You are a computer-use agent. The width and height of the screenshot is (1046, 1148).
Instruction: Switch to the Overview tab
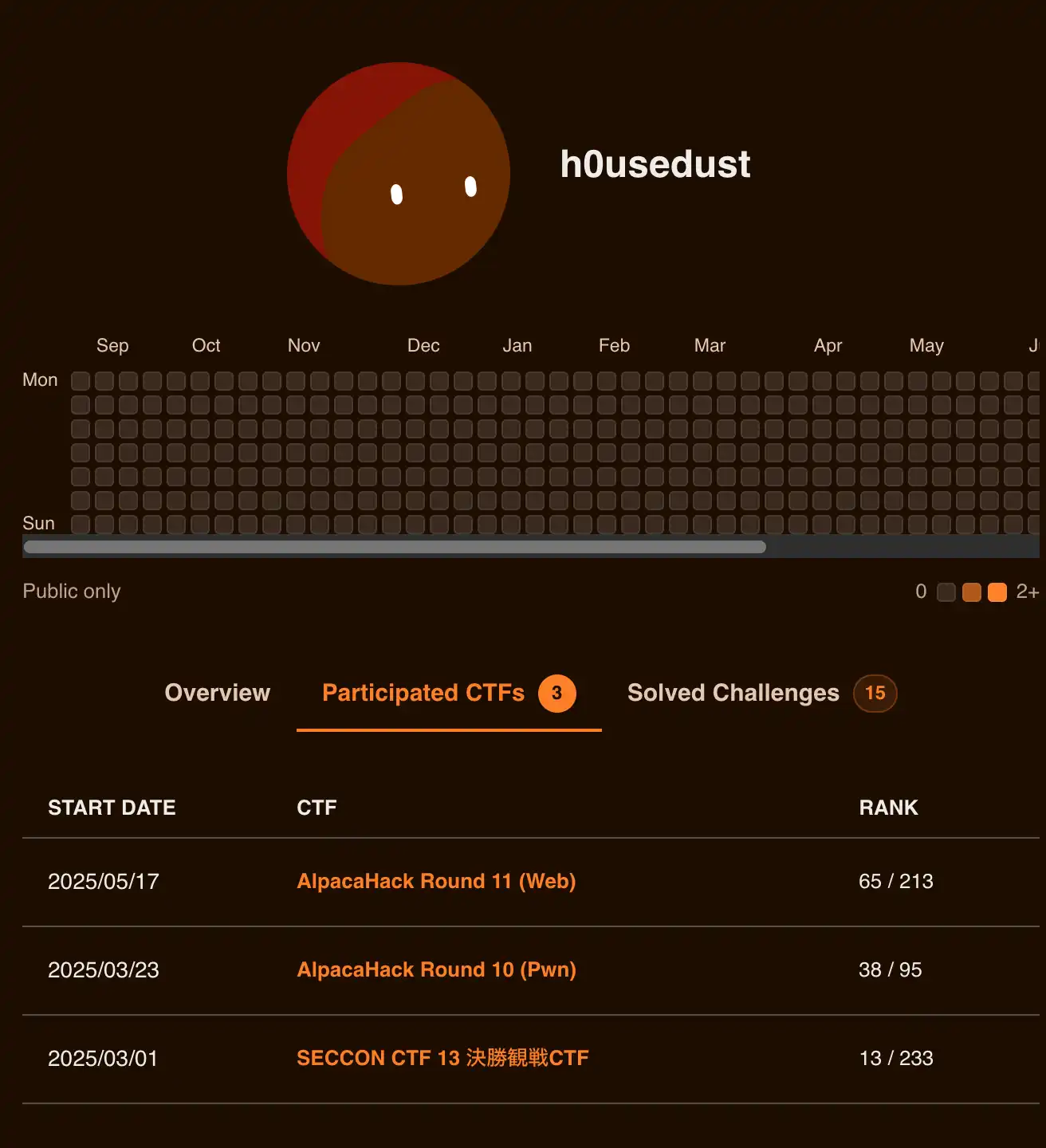(x=217, y=693)
